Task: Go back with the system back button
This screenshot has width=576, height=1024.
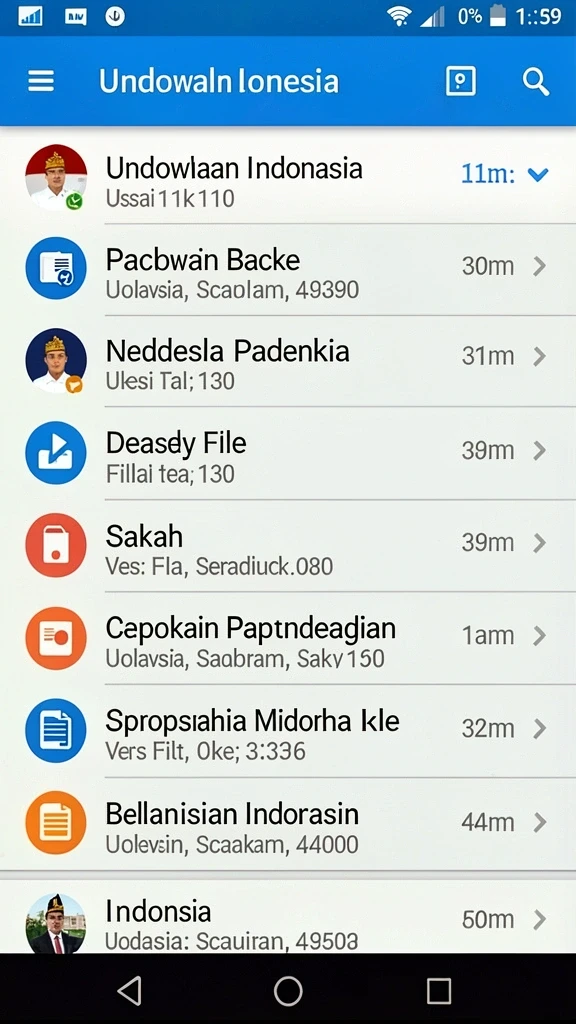Action: (129, 991)
